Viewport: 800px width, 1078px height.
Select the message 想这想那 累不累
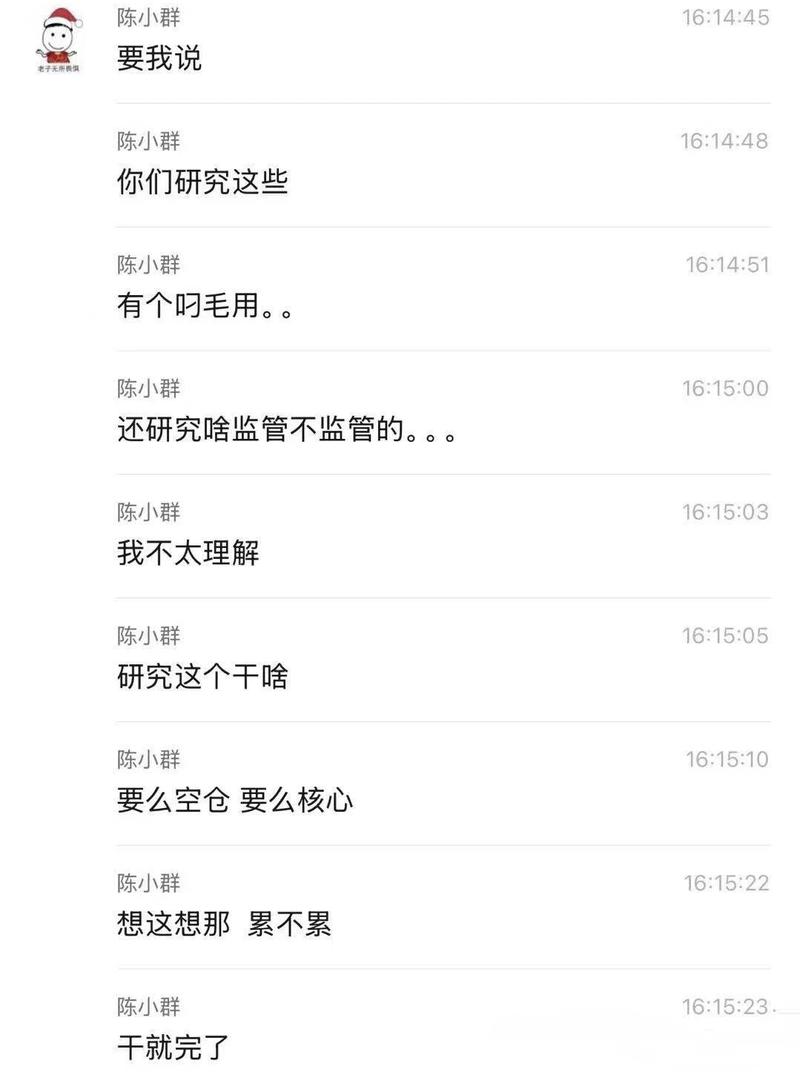[x=222, y=924]
